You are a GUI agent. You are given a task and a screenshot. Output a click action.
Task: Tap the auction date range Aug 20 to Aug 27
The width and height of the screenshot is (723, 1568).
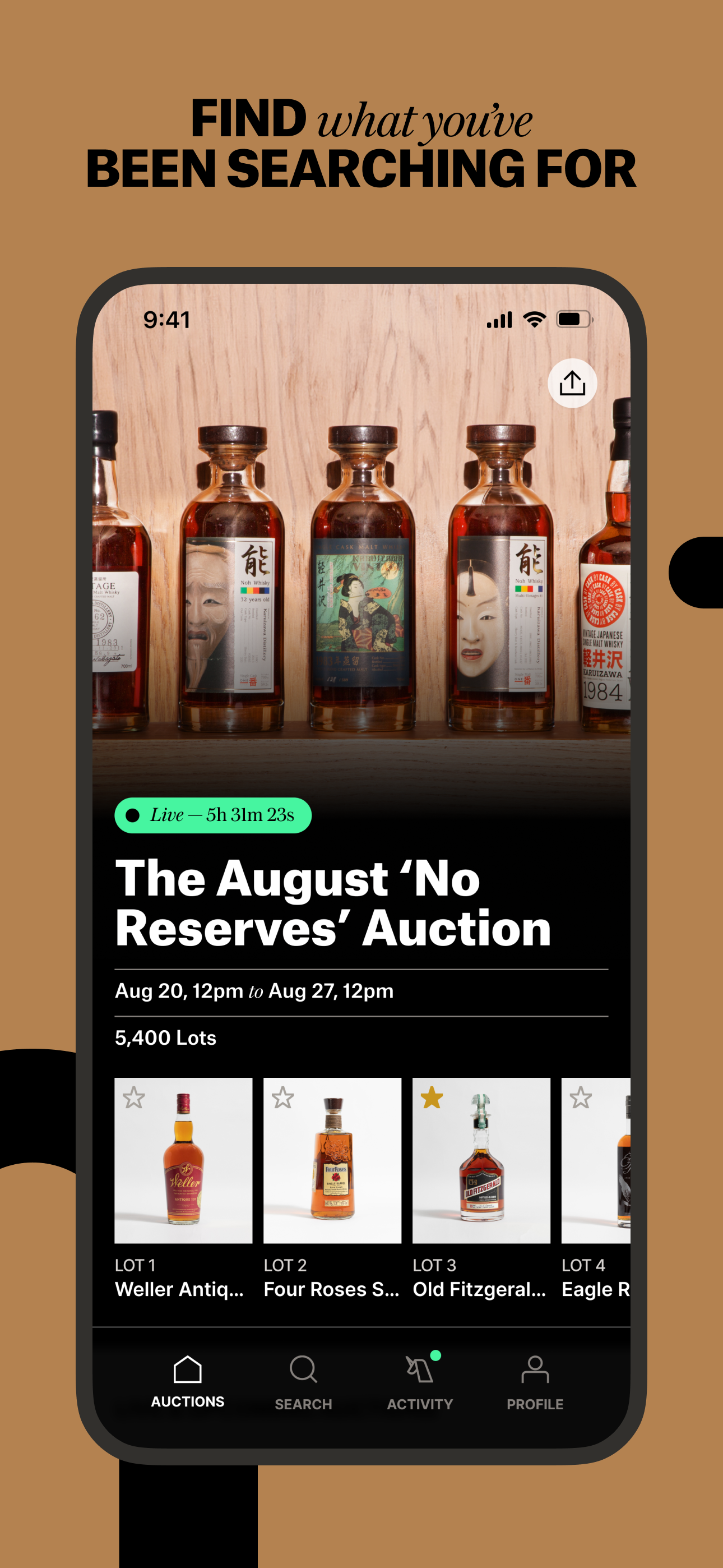[255, 990]
